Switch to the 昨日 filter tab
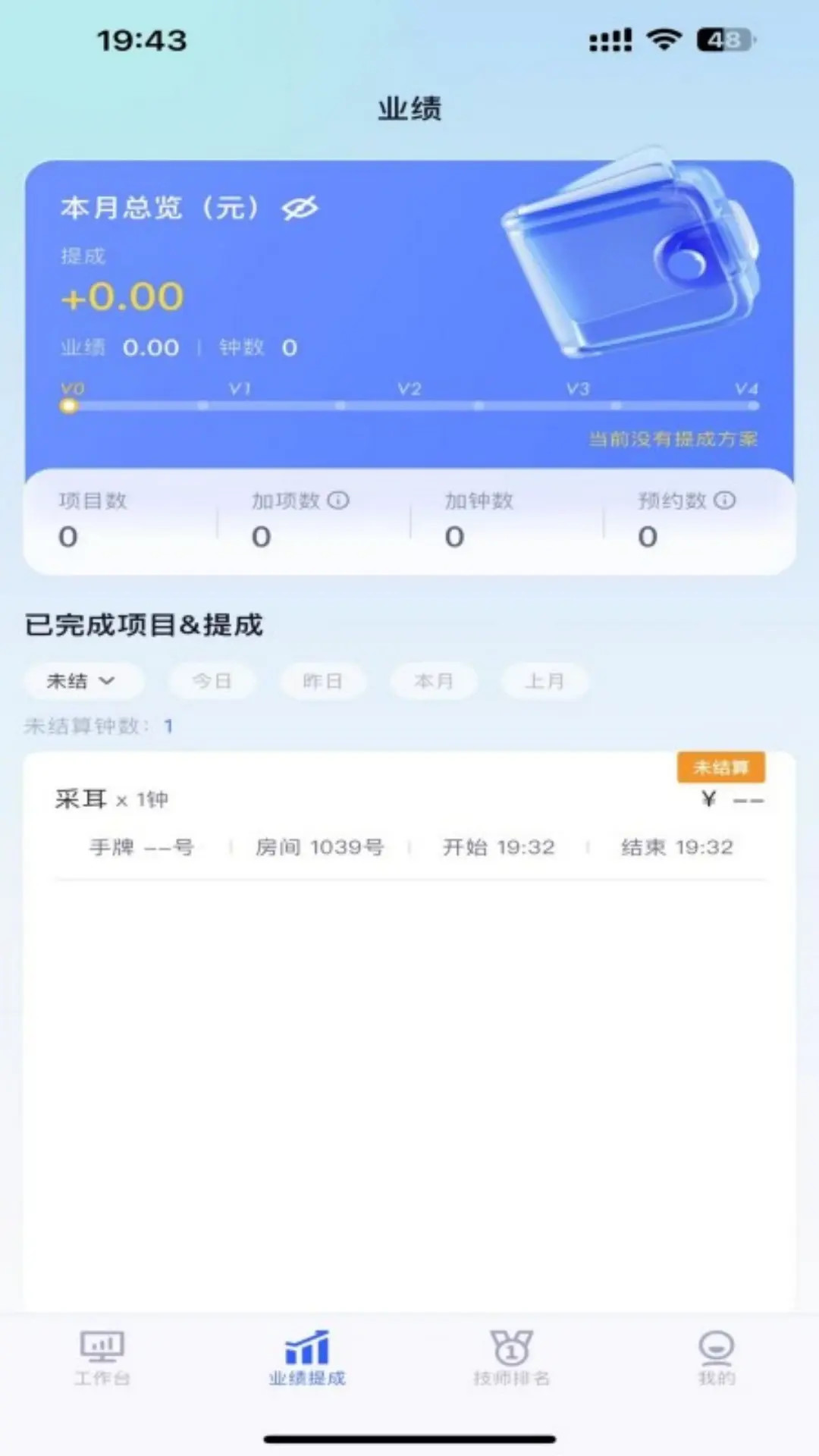 pos(323,680)
